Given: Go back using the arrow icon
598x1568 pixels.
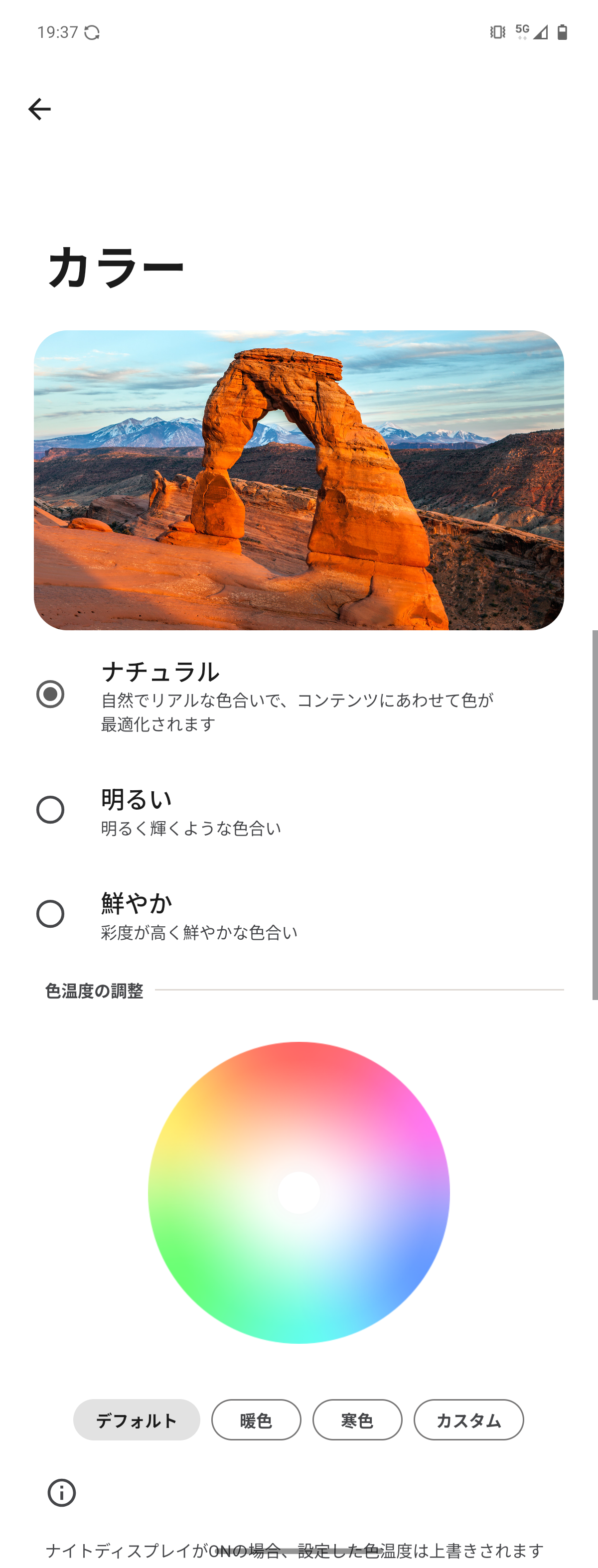Looking at the screenshot, I should (39, 110).
